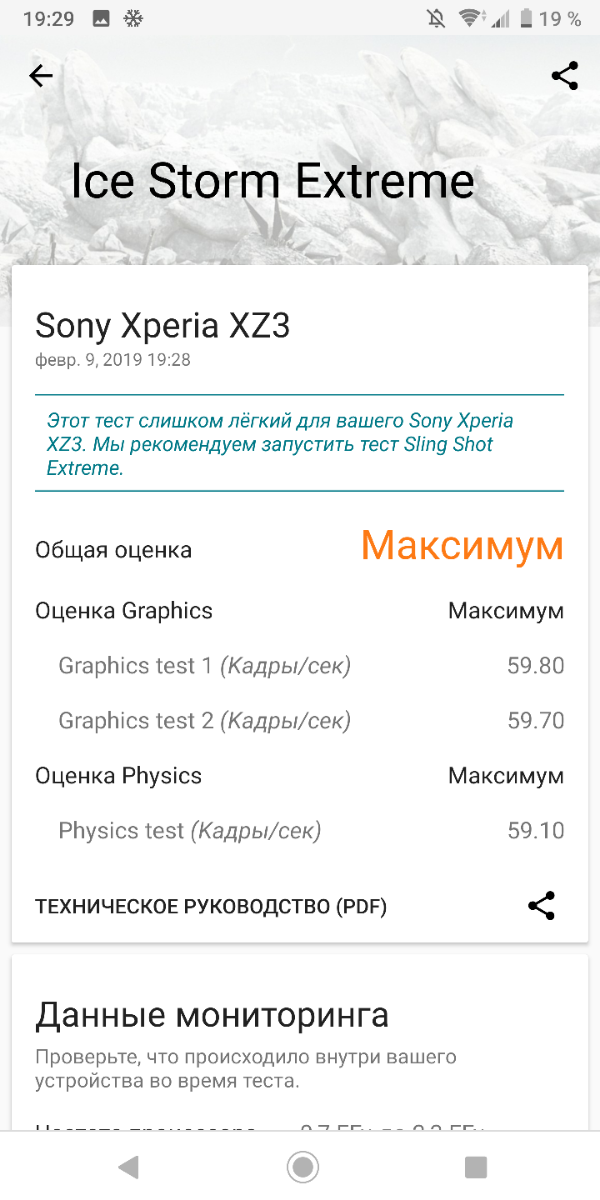The width and height of the screenshot is (600, 1200).
Task: Open recent apps from navigation bar
Action: pyautogui.click(x=476, y=1166)
